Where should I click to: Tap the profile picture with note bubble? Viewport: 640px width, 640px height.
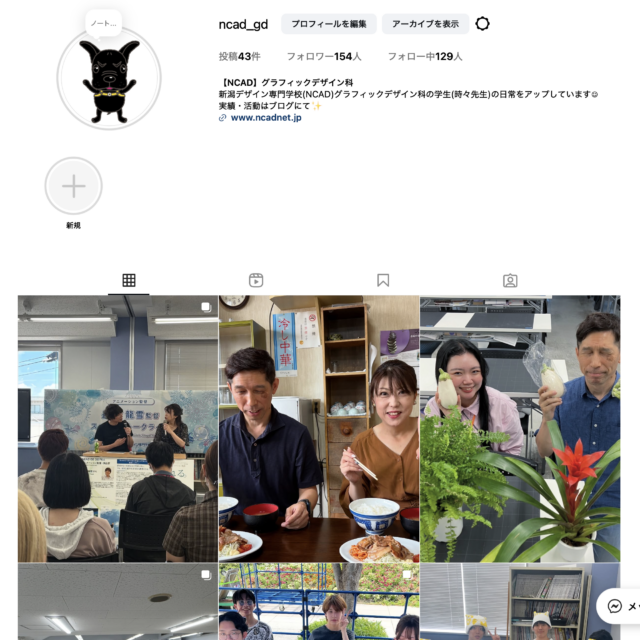(109, 78)
